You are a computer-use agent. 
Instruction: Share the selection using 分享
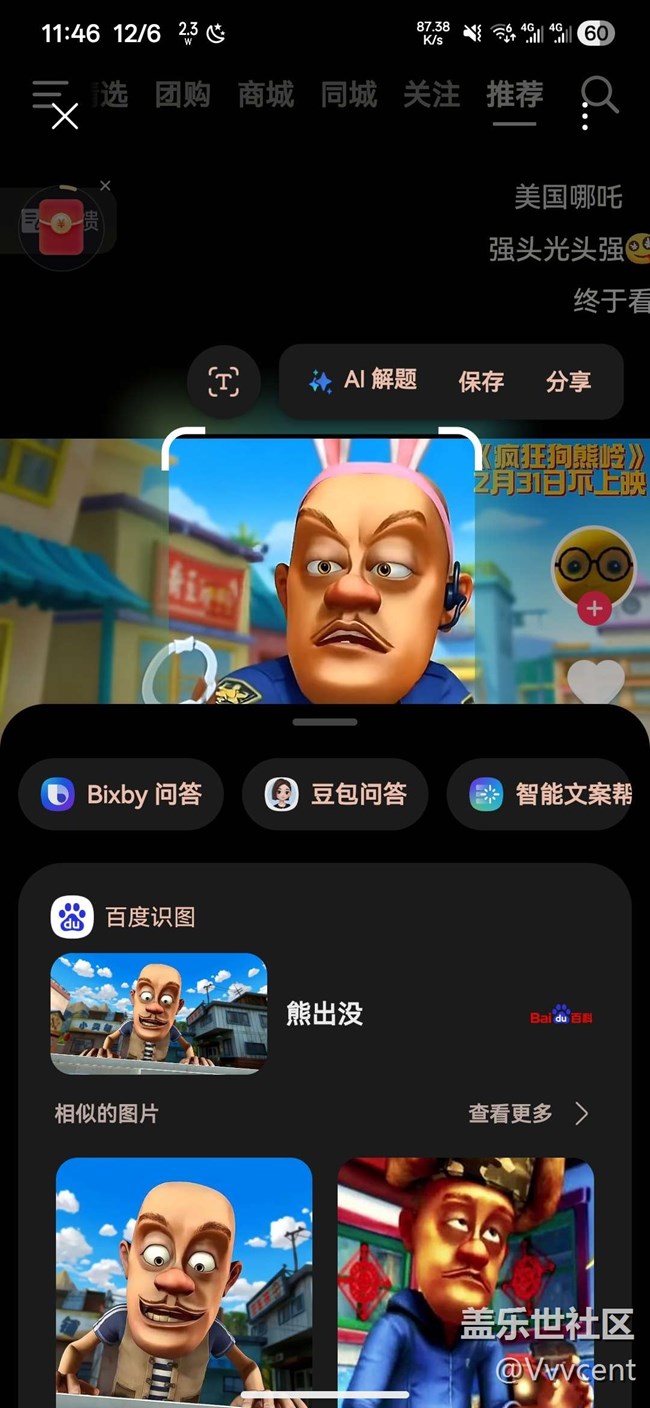[x=568, y=381]
